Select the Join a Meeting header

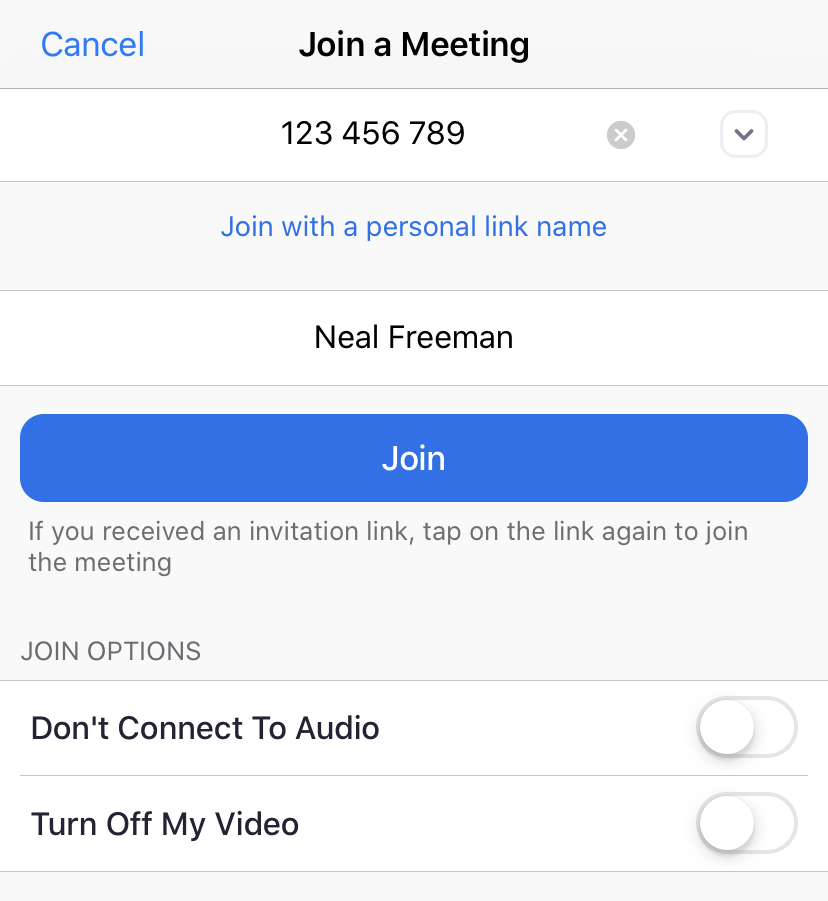coord(414,44)
